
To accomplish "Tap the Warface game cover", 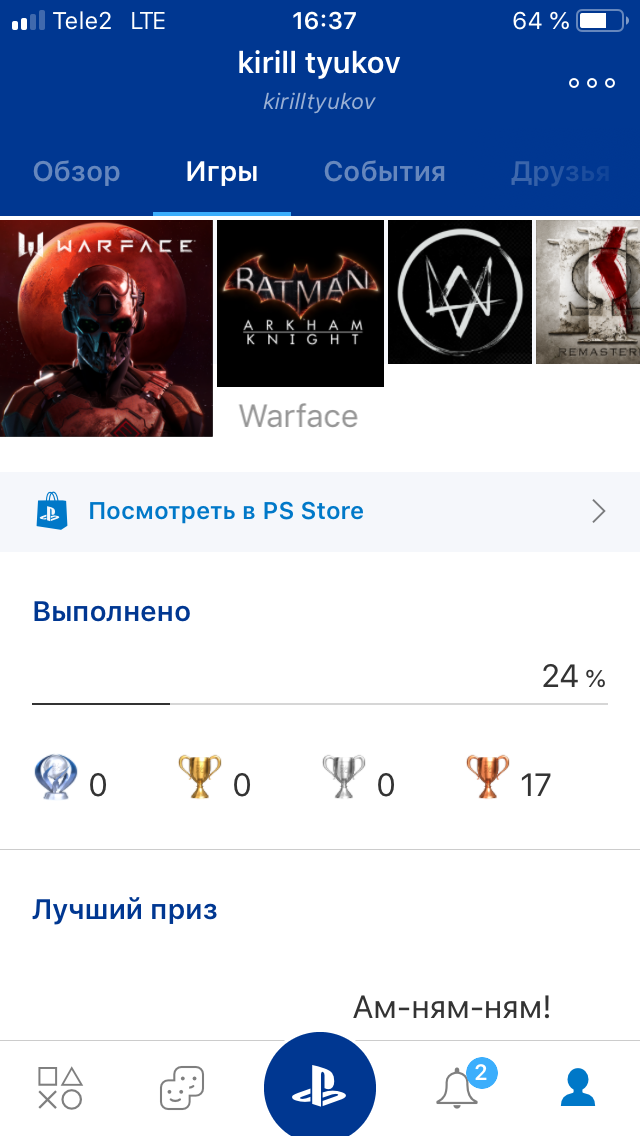I will click(x=106, y=328).
